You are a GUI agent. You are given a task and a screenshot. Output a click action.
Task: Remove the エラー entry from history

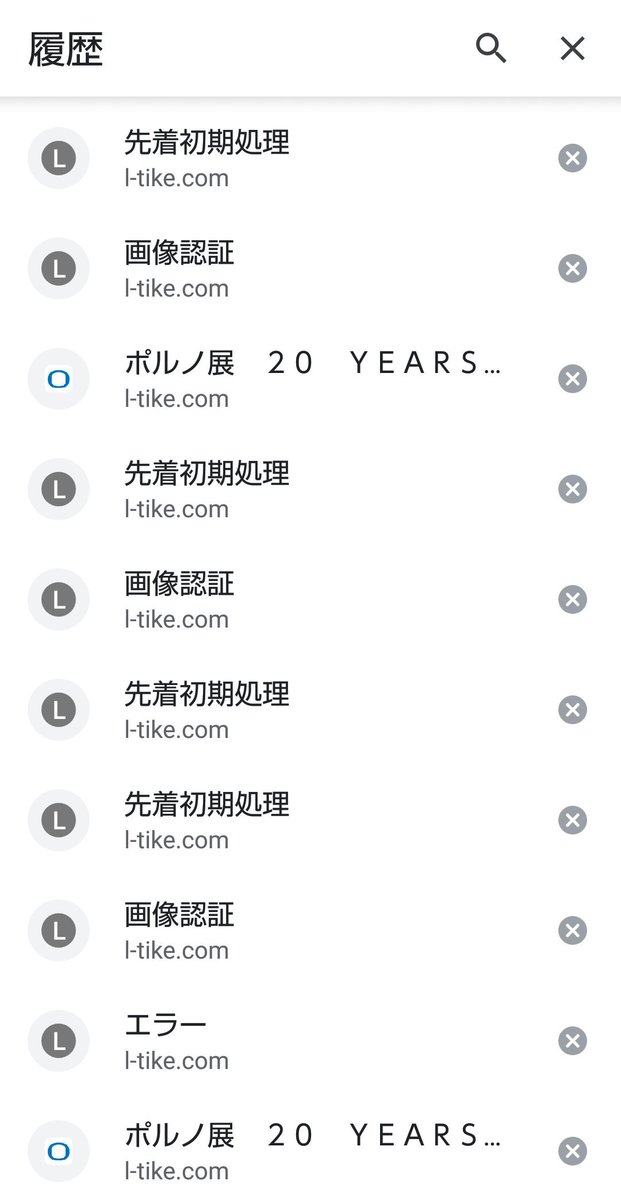(x=572, y=1041)
